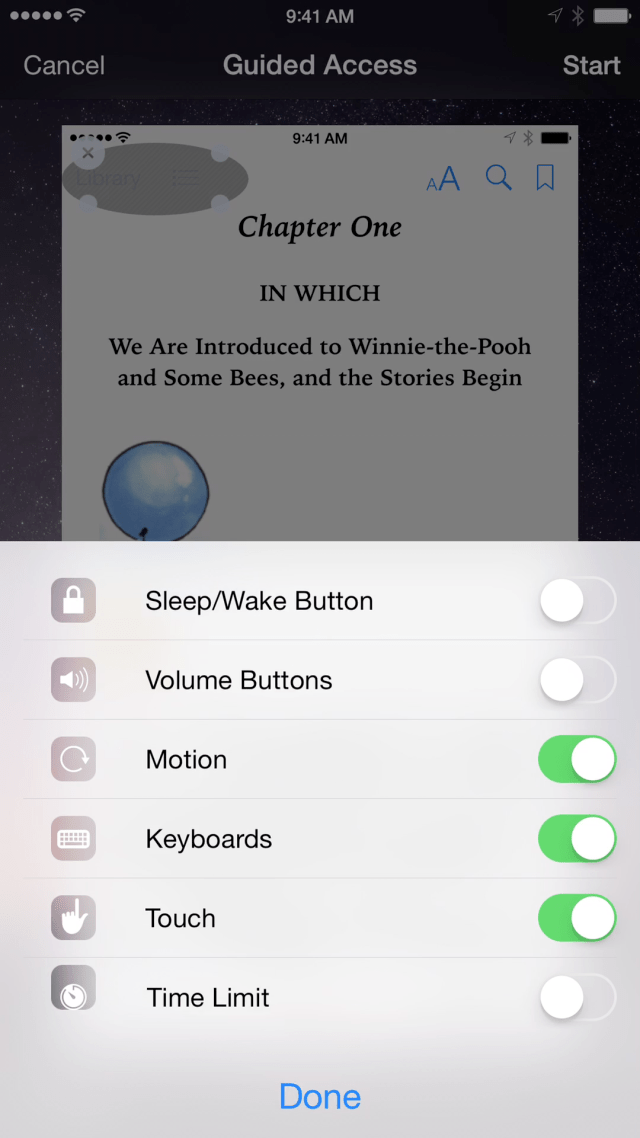Disable the Motion switch
Image resolution: width=640 pixels, height=1138 pixels.
[x=577, y=760]
